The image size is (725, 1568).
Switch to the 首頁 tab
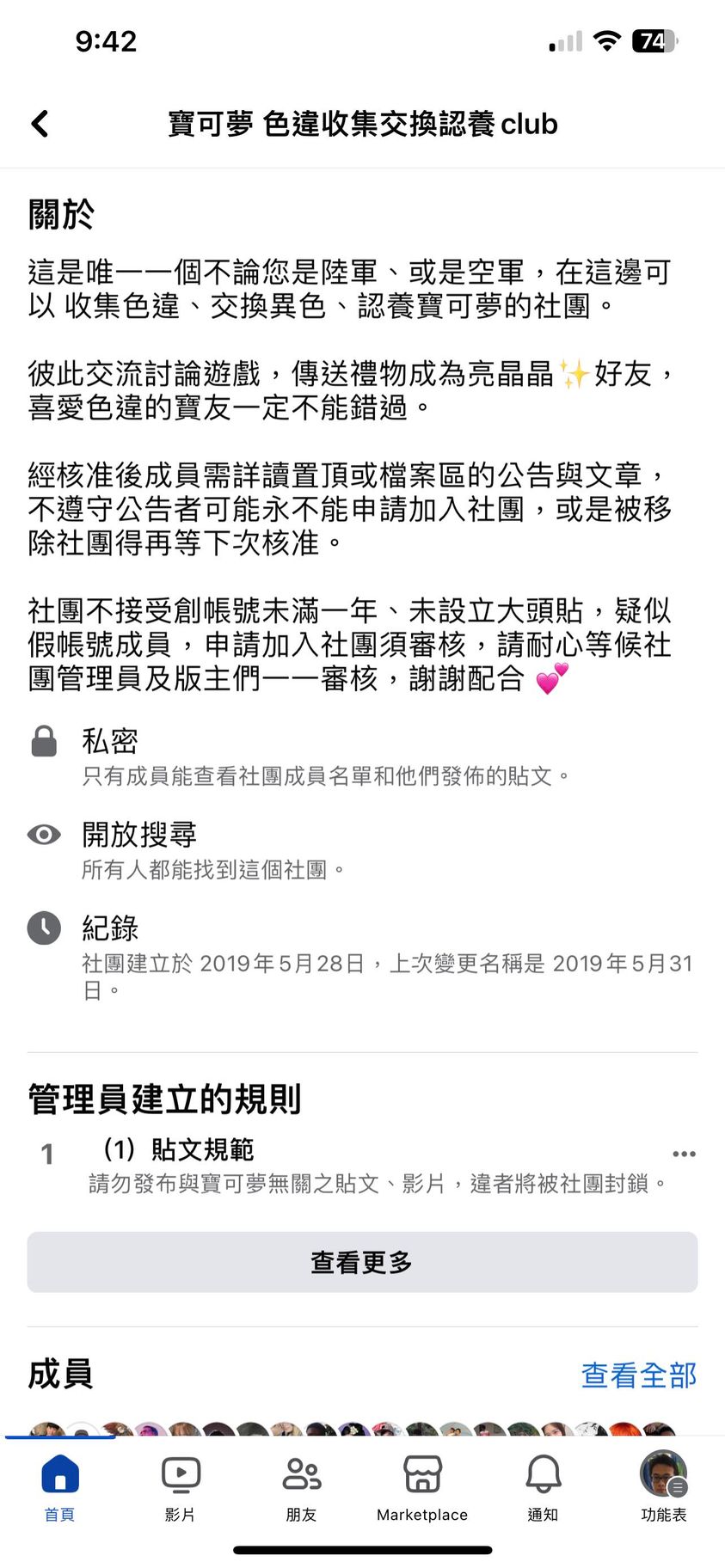[59, 1488]
